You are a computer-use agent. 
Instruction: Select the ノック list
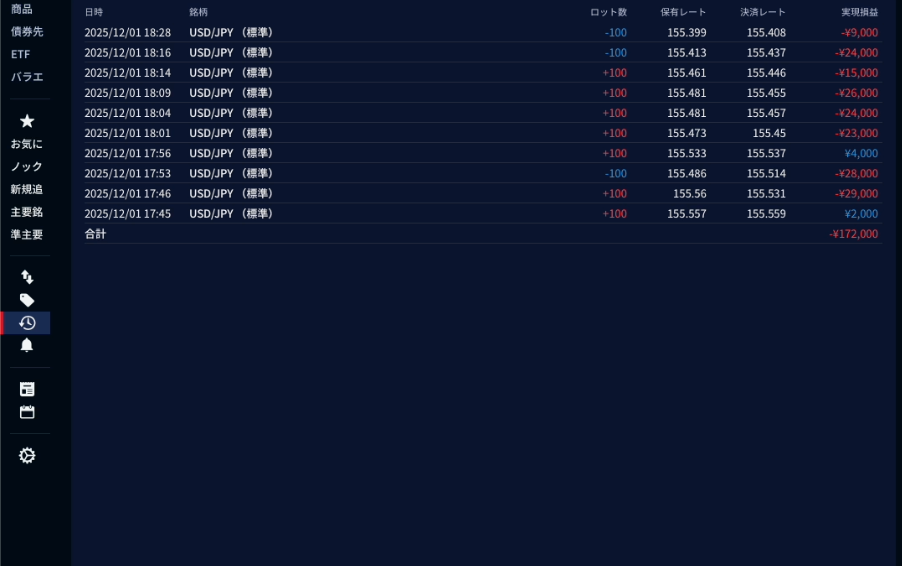[x=27, y=167]
